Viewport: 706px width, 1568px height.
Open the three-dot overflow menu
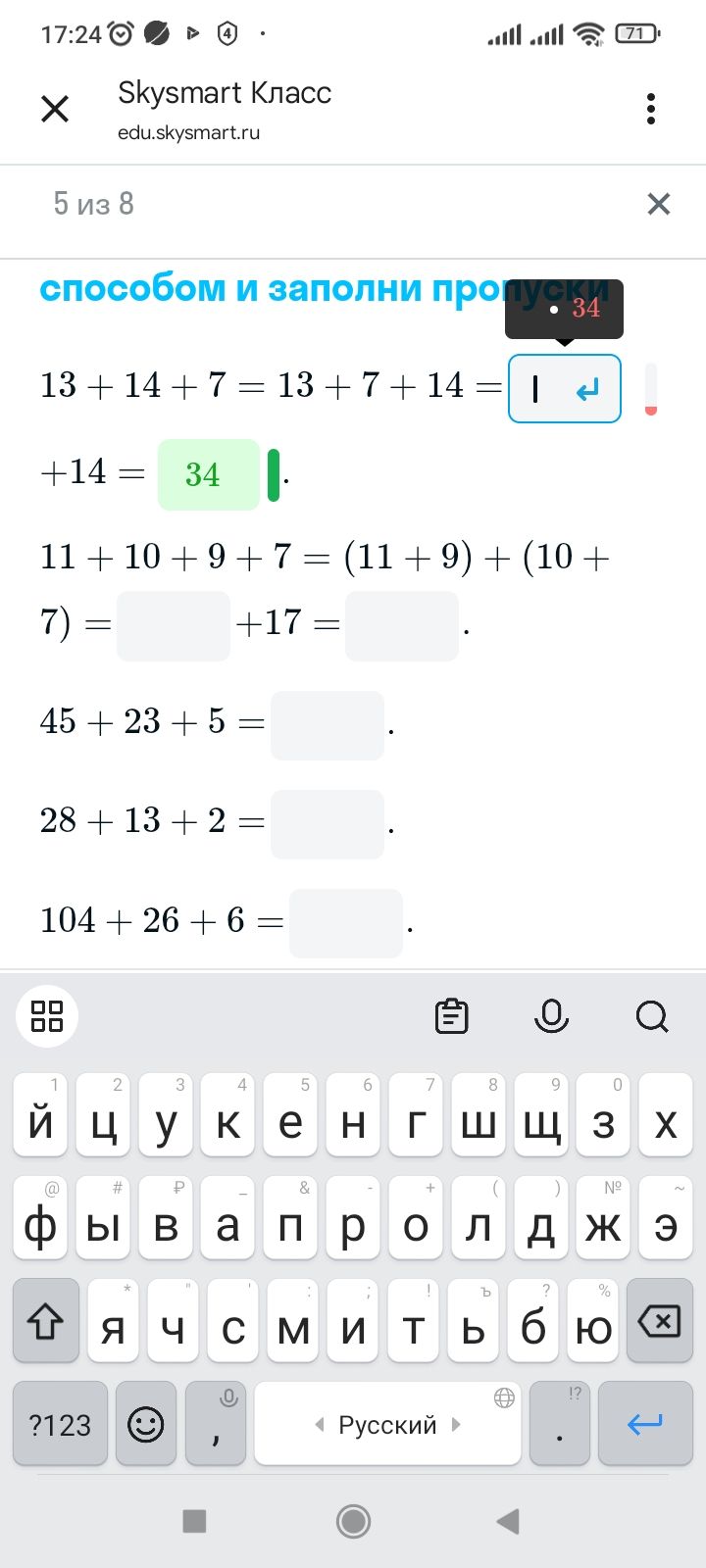coord(651,109)
